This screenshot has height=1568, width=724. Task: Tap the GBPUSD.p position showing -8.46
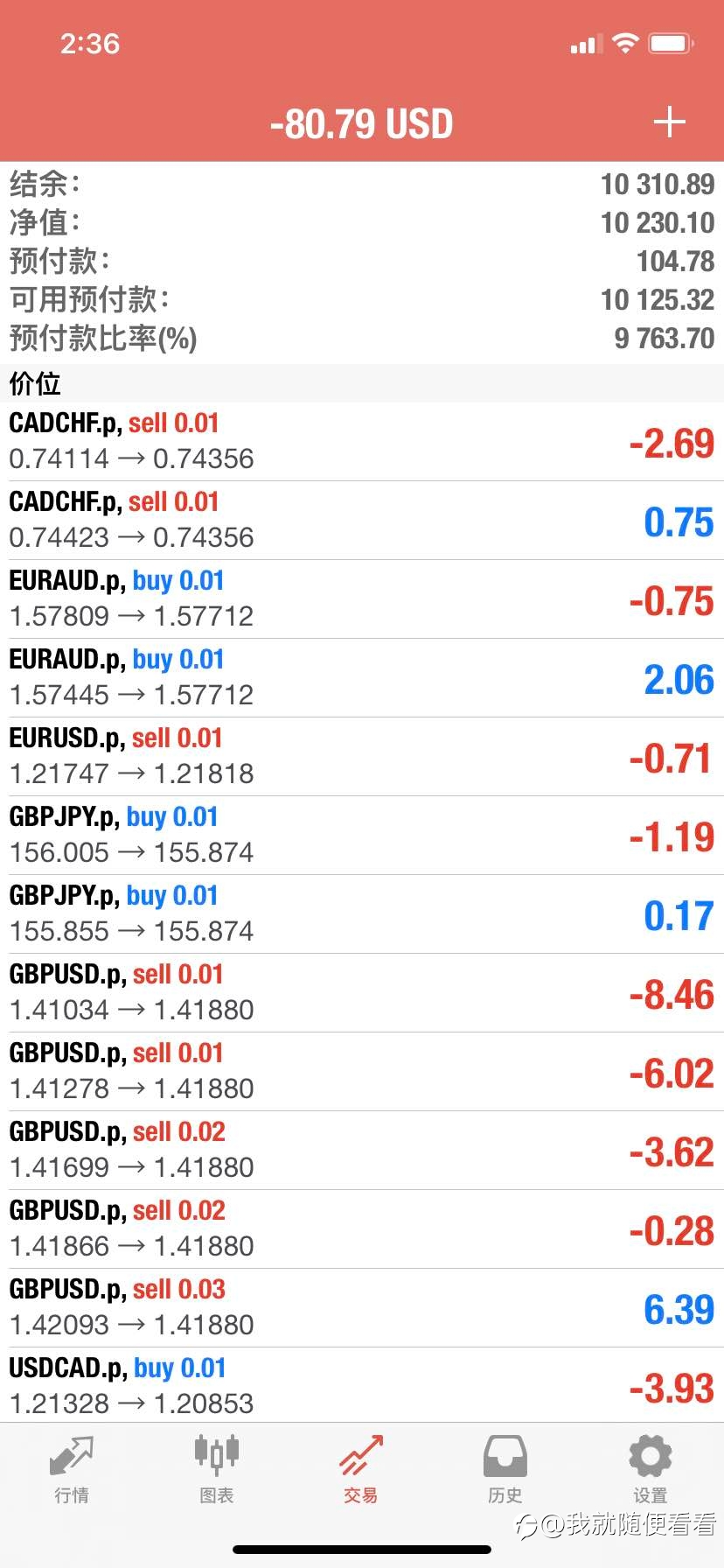[362, 993]
